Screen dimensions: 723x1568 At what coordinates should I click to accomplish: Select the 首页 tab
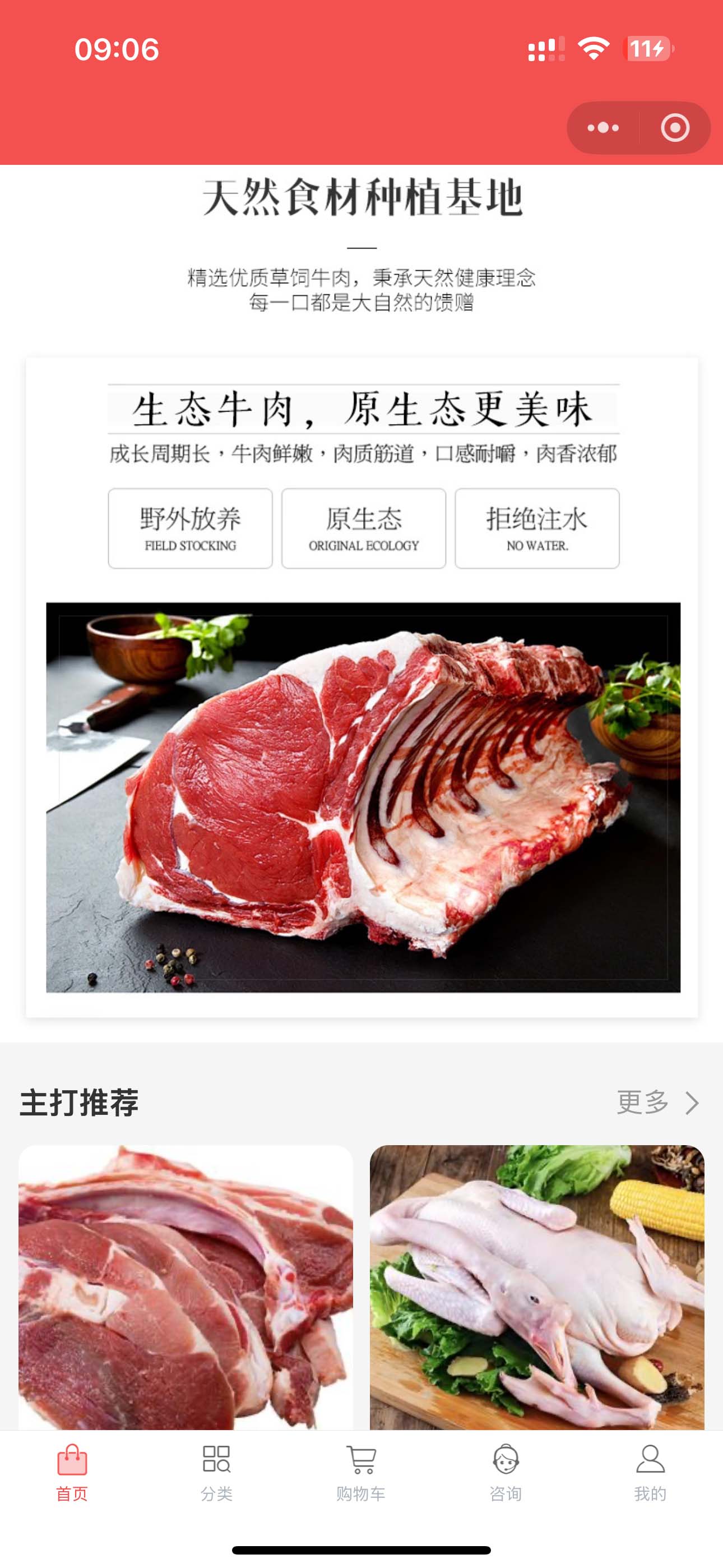(72, 1473)
